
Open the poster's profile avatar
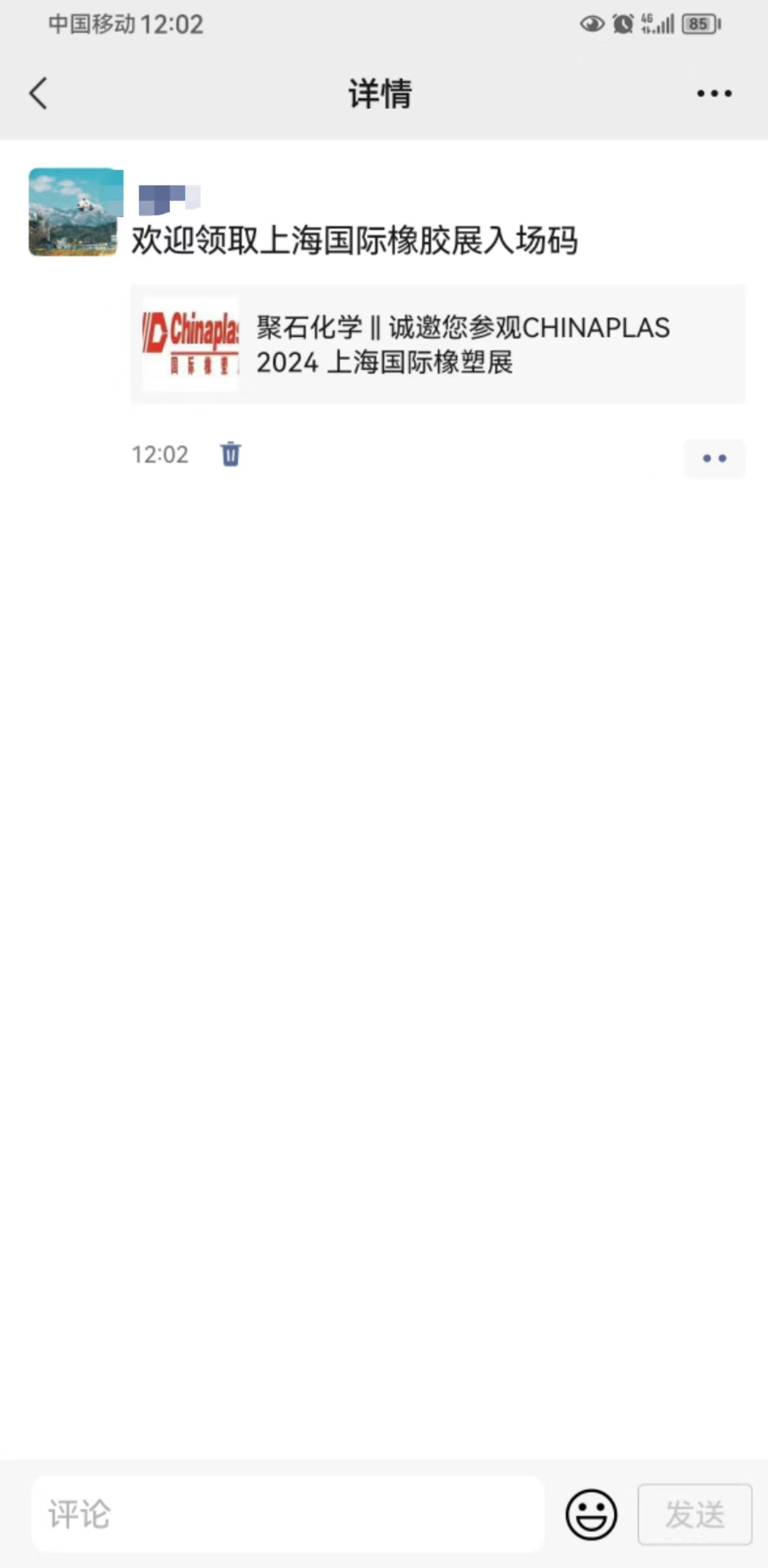tap(74, 212)
